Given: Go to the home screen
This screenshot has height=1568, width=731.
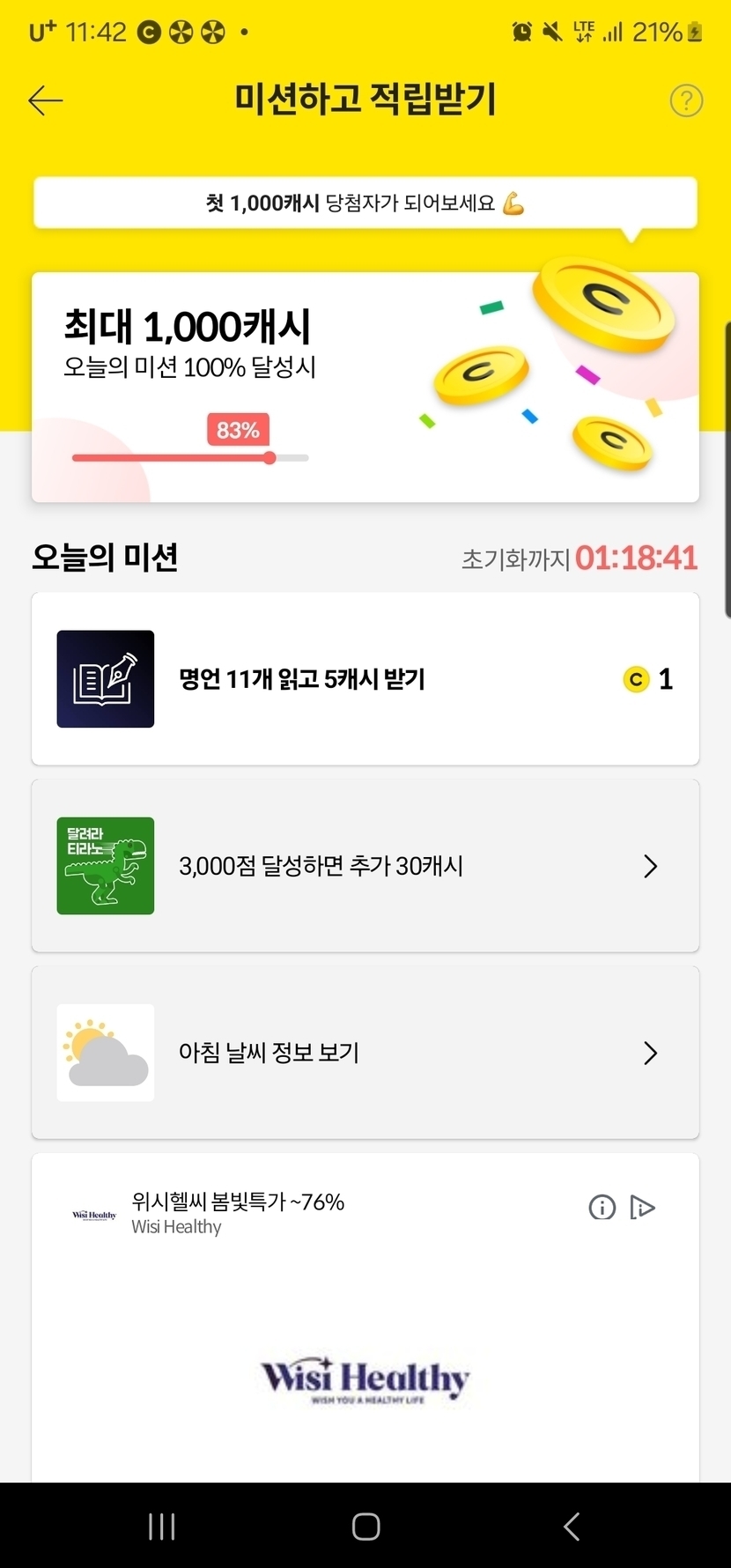Looking at the screenshot, I should tap(365, 1526).
